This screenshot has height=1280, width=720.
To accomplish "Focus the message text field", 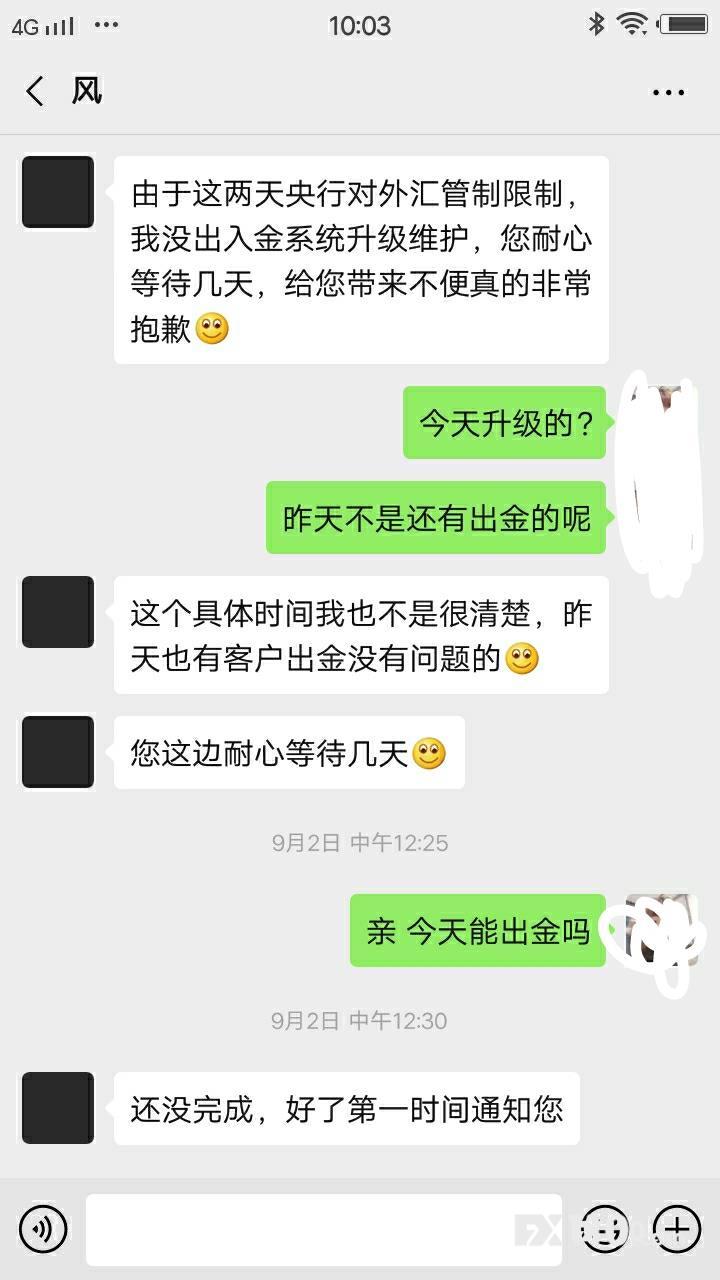I will tap(323, 1229).
